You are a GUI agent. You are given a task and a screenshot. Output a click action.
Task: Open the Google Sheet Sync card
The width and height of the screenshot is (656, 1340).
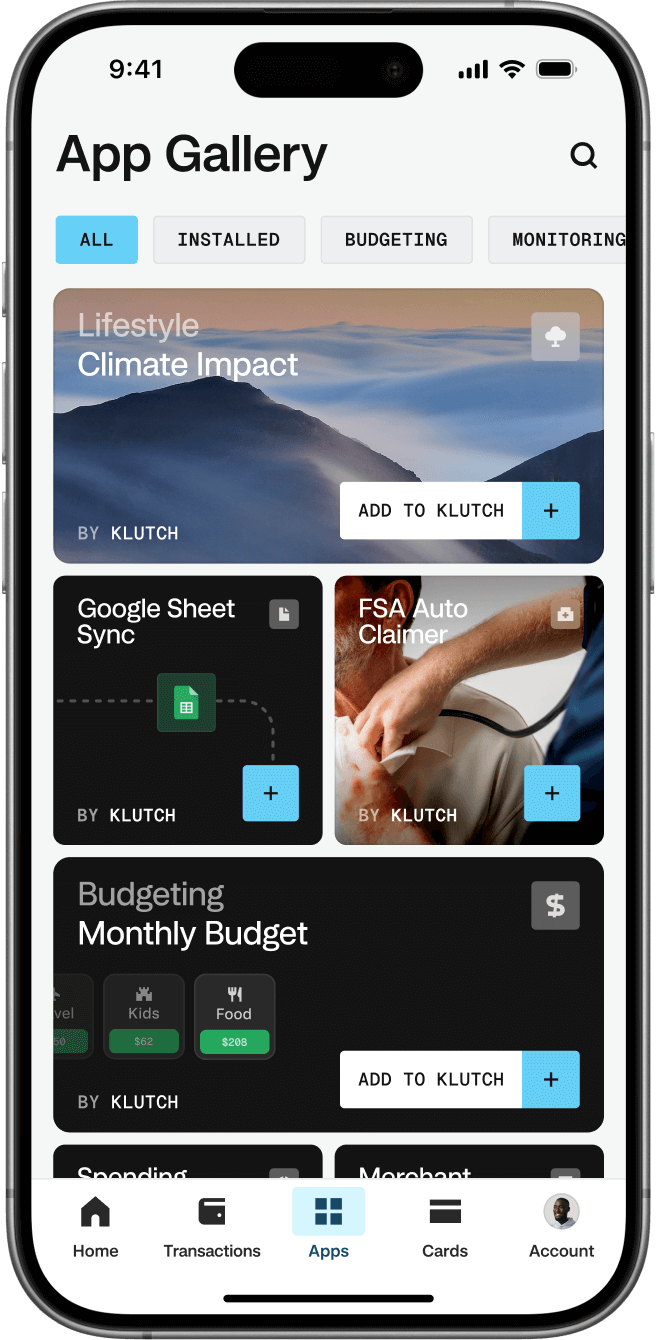pos(150,700)
